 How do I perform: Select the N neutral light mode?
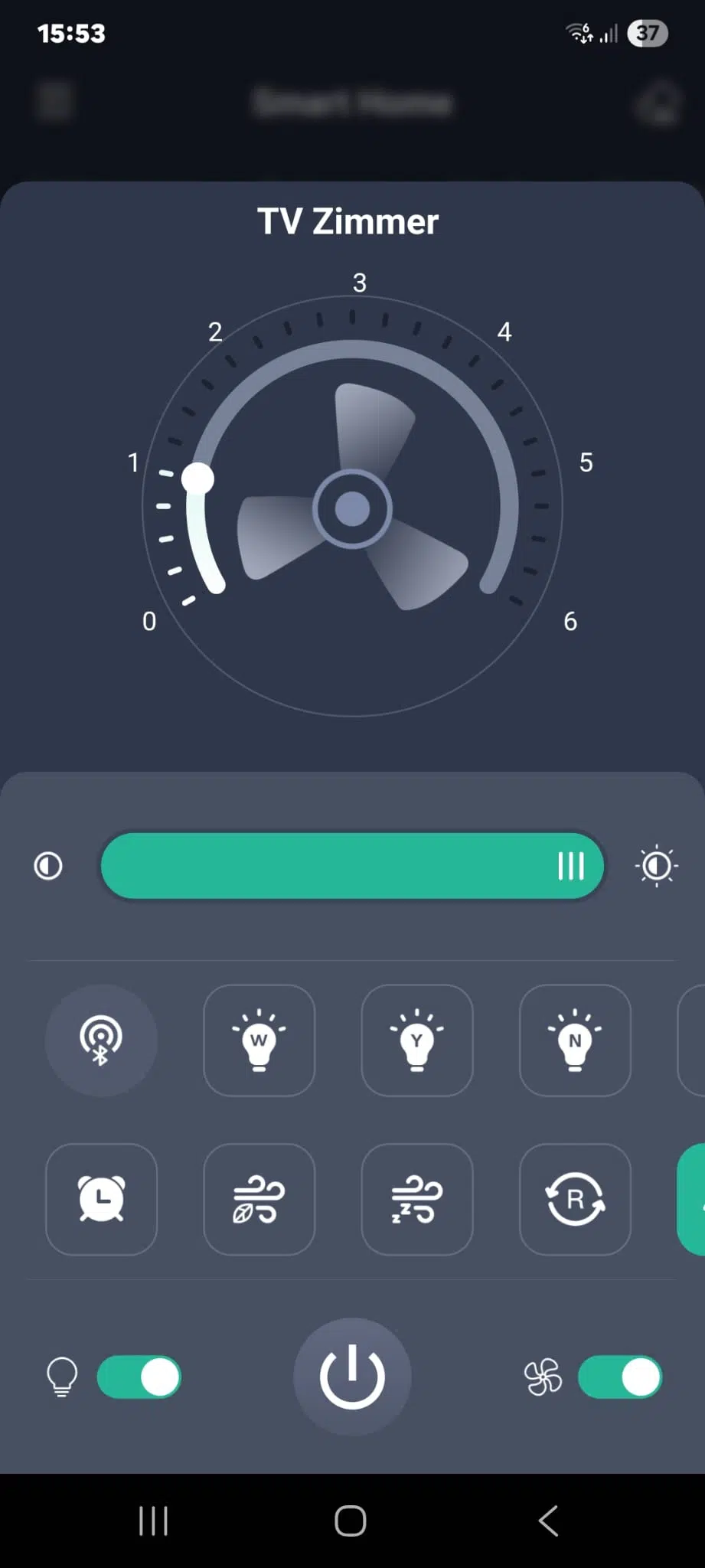click(575, 1040)
